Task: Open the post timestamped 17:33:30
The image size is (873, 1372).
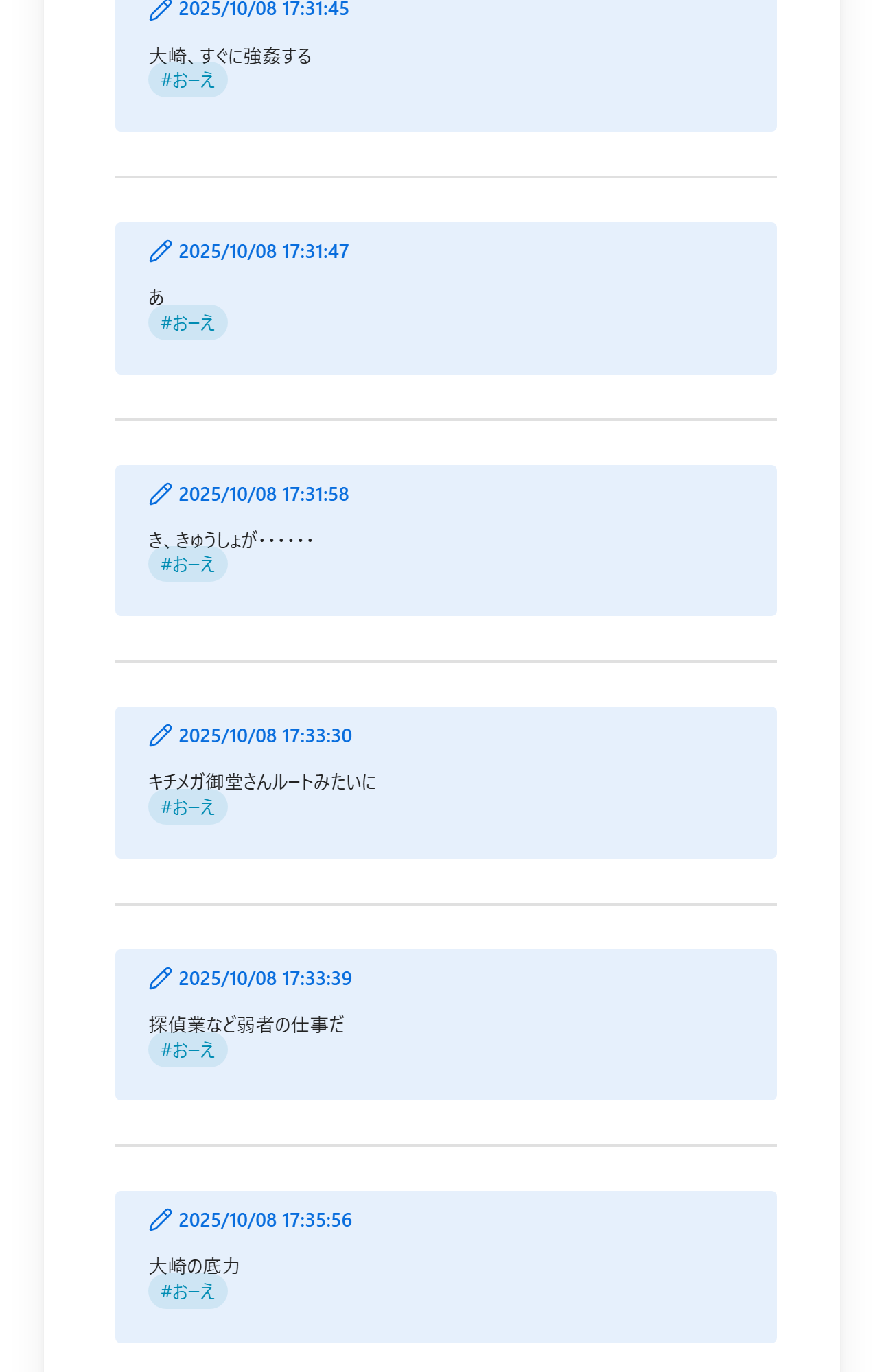Action: point(265,736)
